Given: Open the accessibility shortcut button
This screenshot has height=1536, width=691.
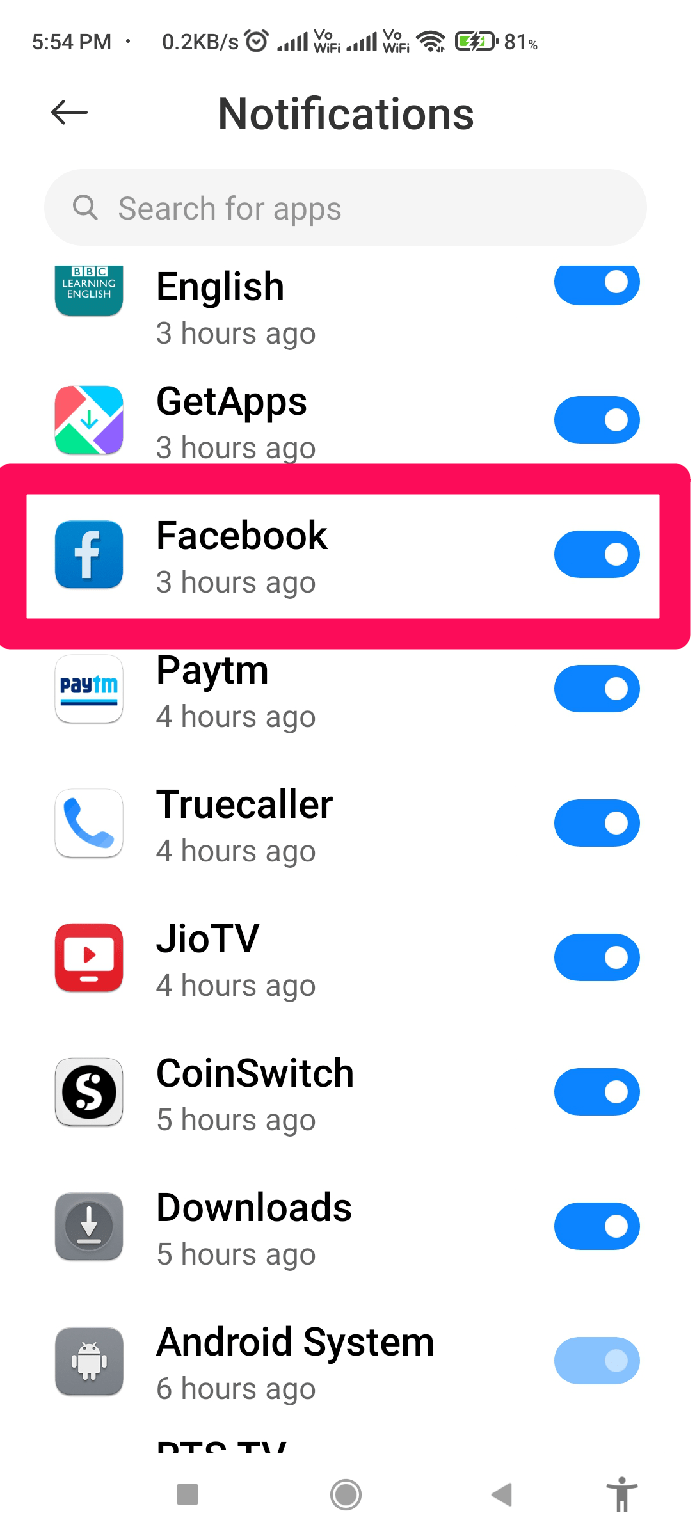Looking at the screenshot, I should [622, 1494].
